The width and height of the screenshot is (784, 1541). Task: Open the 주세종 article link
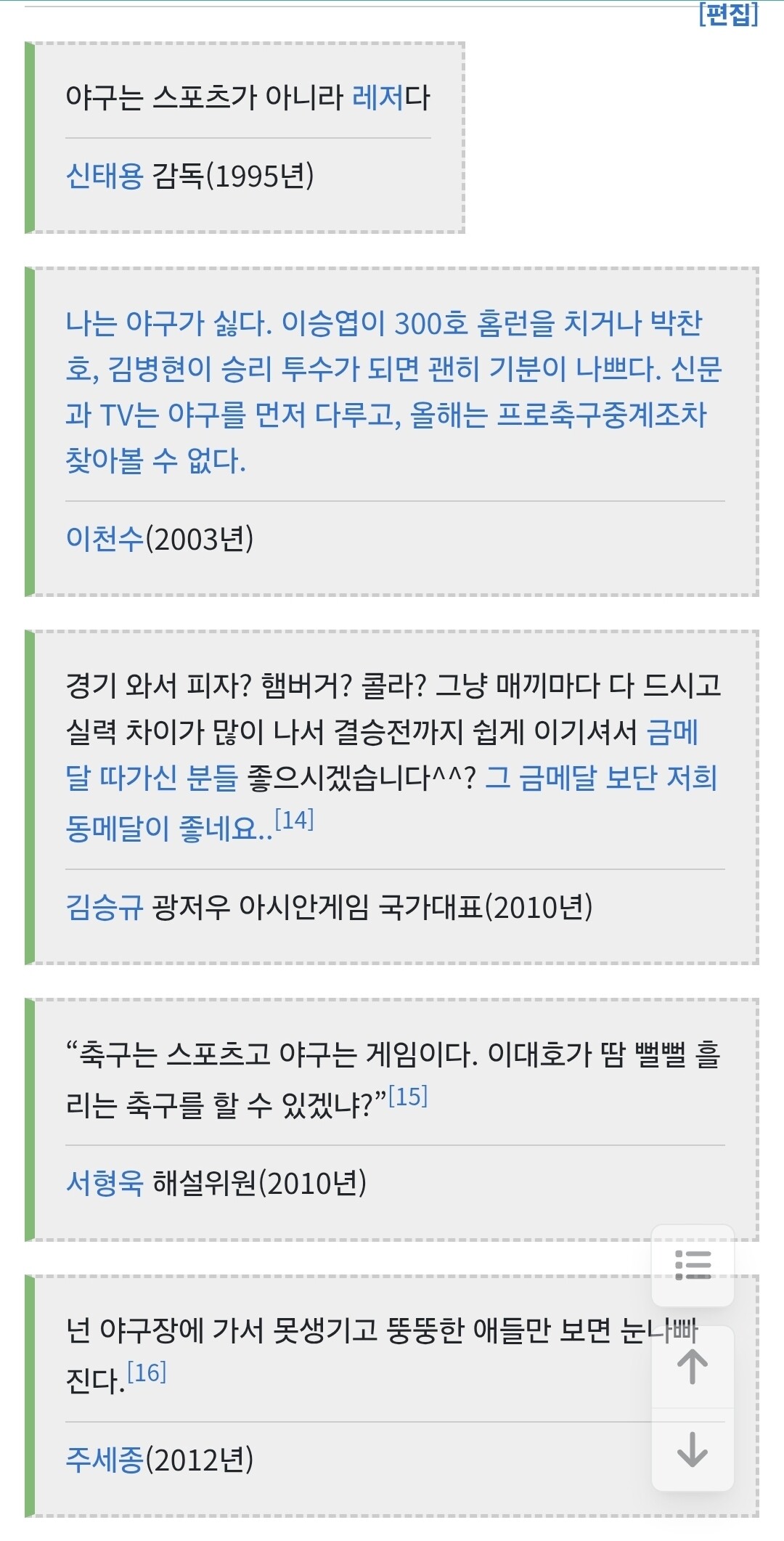105,1460
